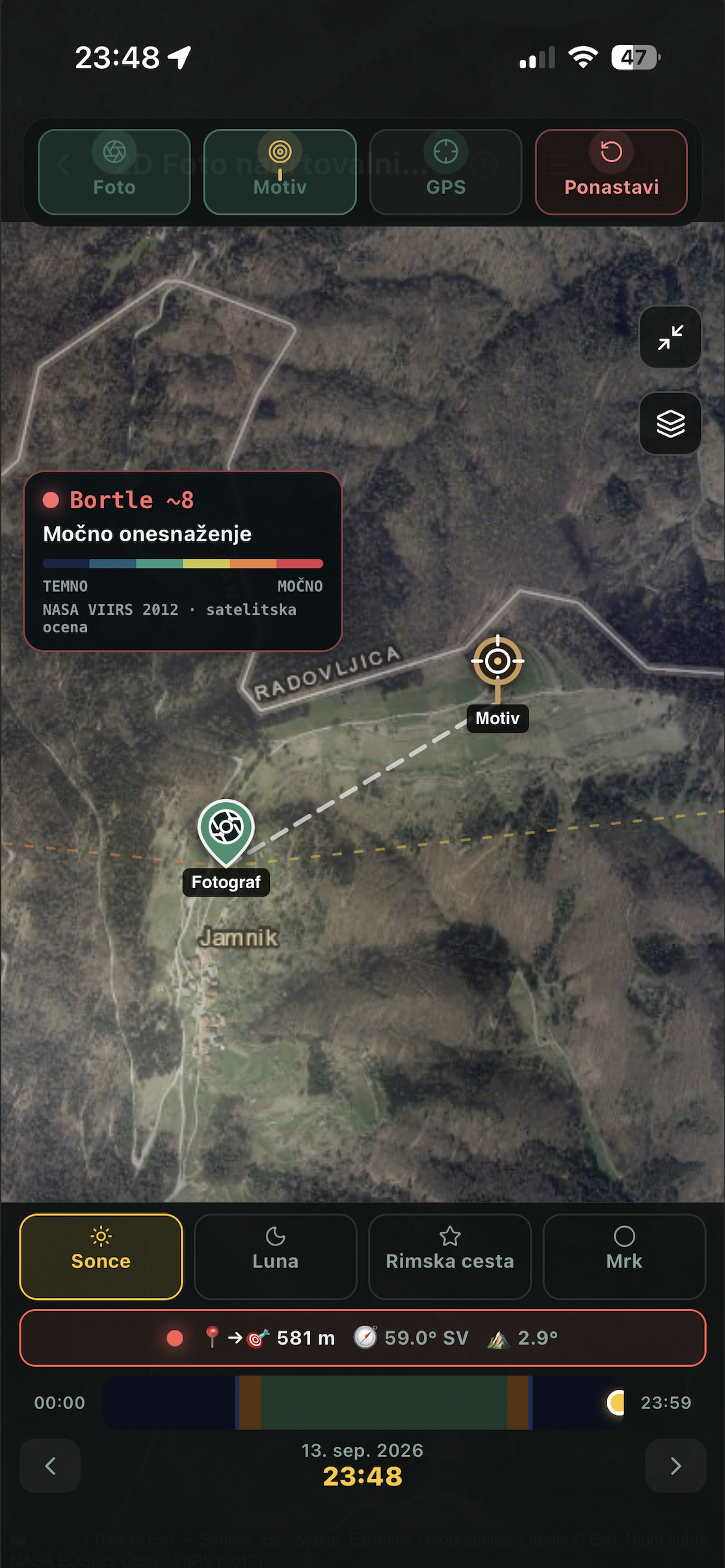
Task: Collapse the fullscreen map view
Action: point(670,337)
